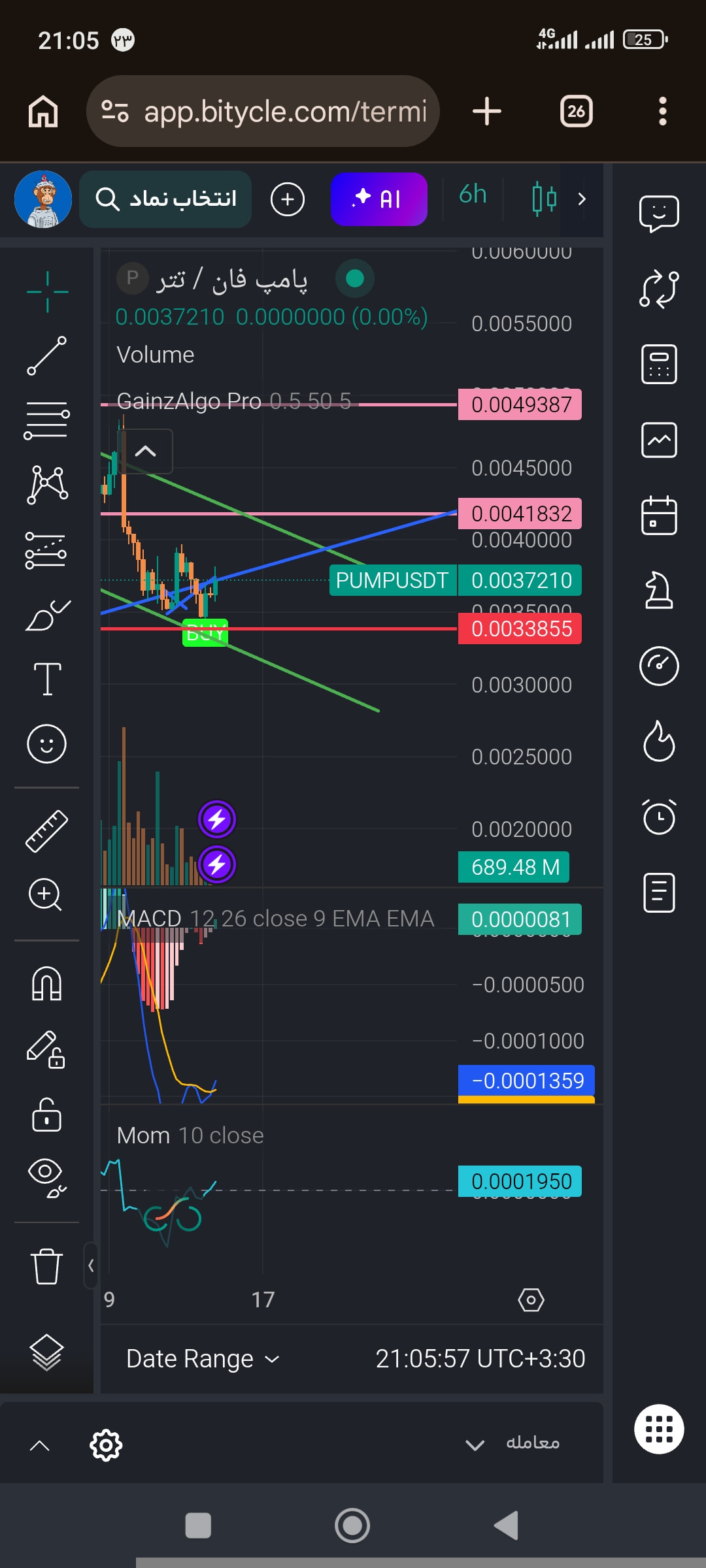Image resolution: width=706 pixels, height=1568 pixels.
Task: Open the calculator icon in right sidebar
Action: click(x=659, y=364)
